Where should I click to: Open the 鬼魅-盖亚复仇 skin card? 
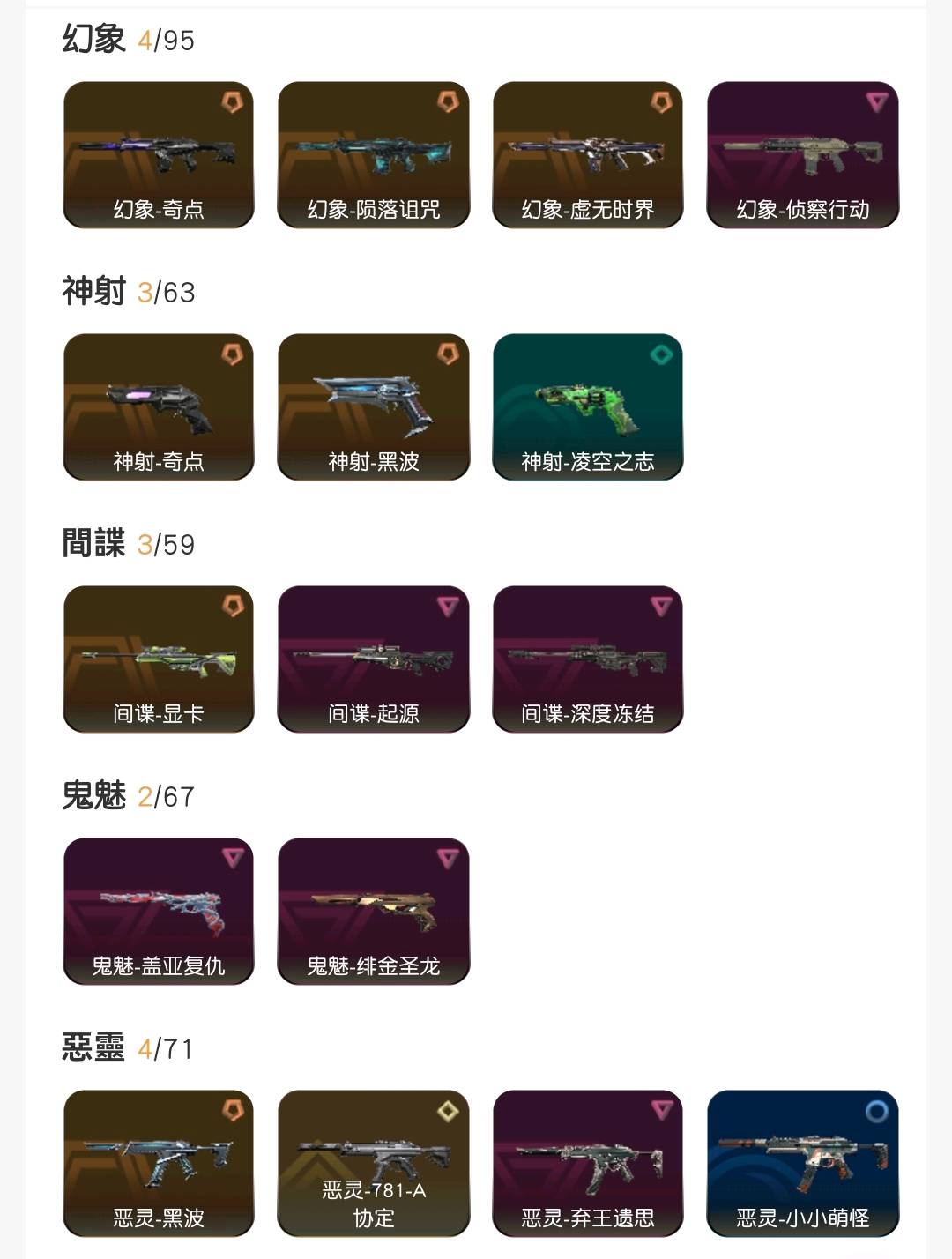[x=159, y=912]
